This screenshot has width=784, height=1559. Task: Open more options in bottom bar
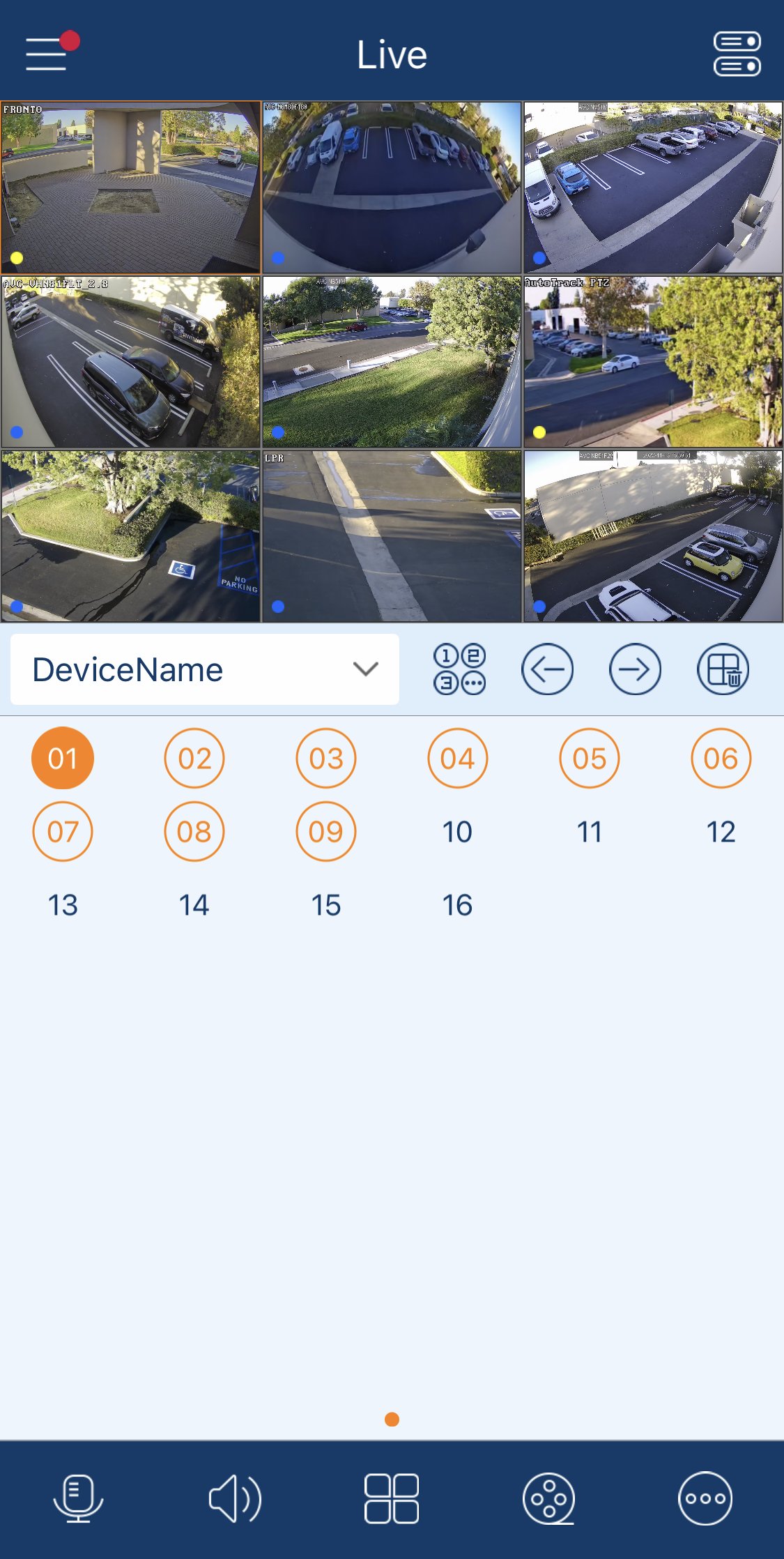click(705, 1498)
